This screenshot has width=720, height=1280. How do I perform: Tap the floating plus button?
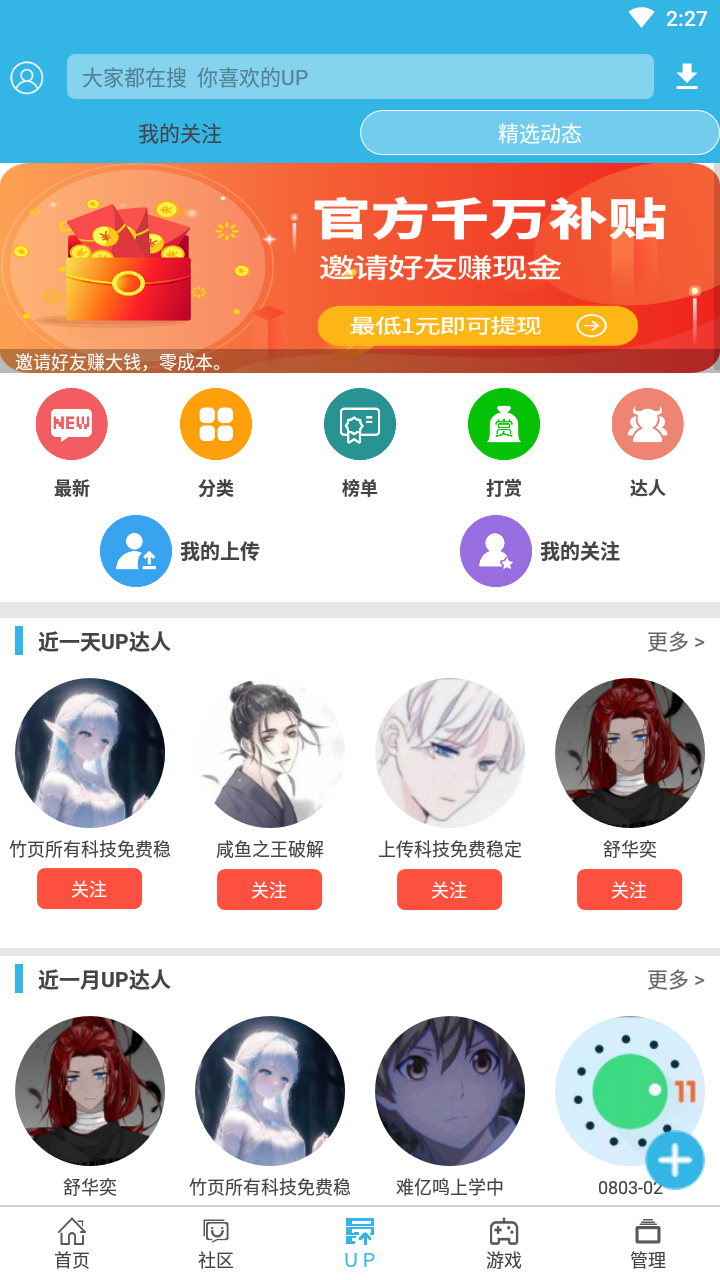pos(675,1160)
